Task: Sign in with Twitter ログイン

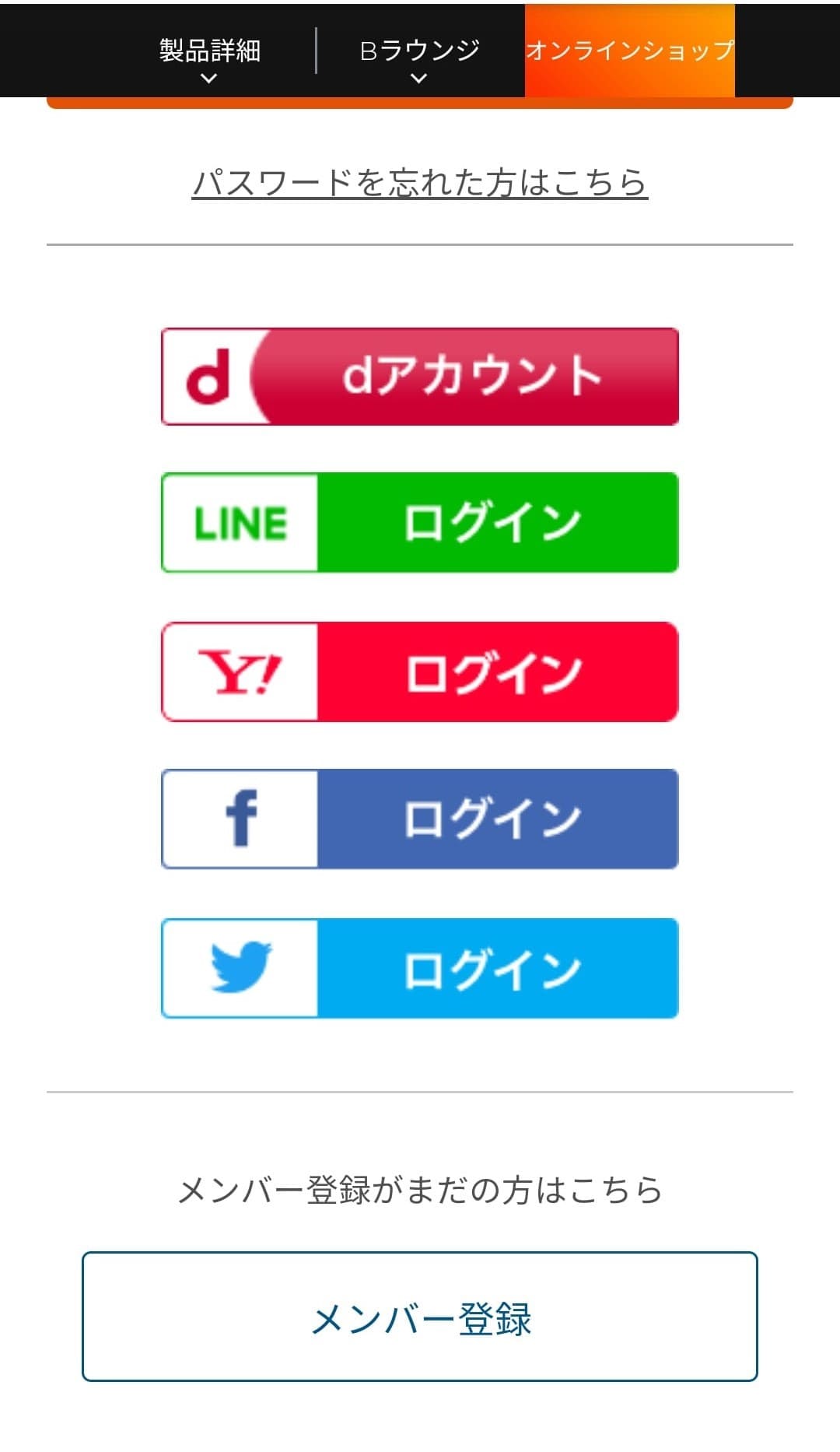Action: pyautogui.click(x=420, y=968)
